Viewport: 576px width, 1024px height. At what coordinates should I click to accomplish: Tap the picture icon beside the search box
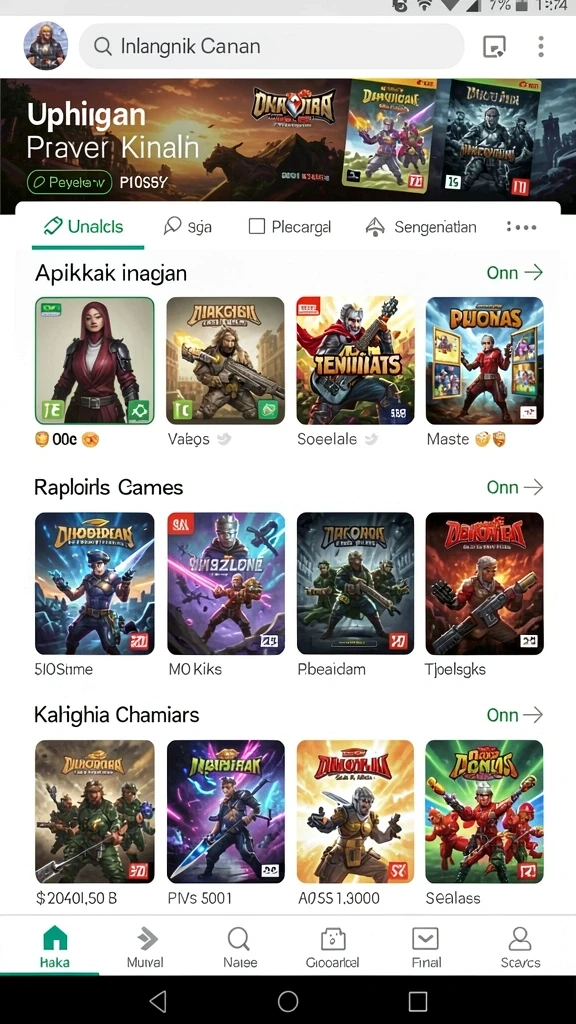(x=494, y=46)
